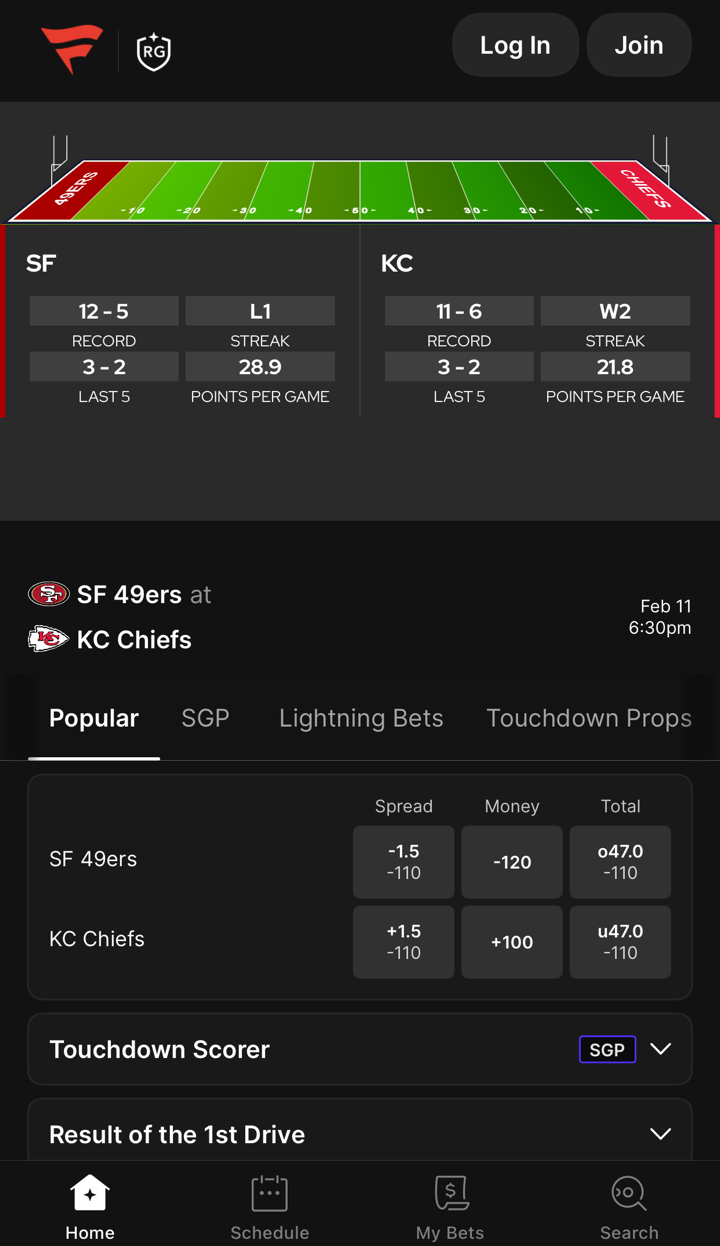Select the Lightning Bets tab
720x1246 pixels.
361,718
